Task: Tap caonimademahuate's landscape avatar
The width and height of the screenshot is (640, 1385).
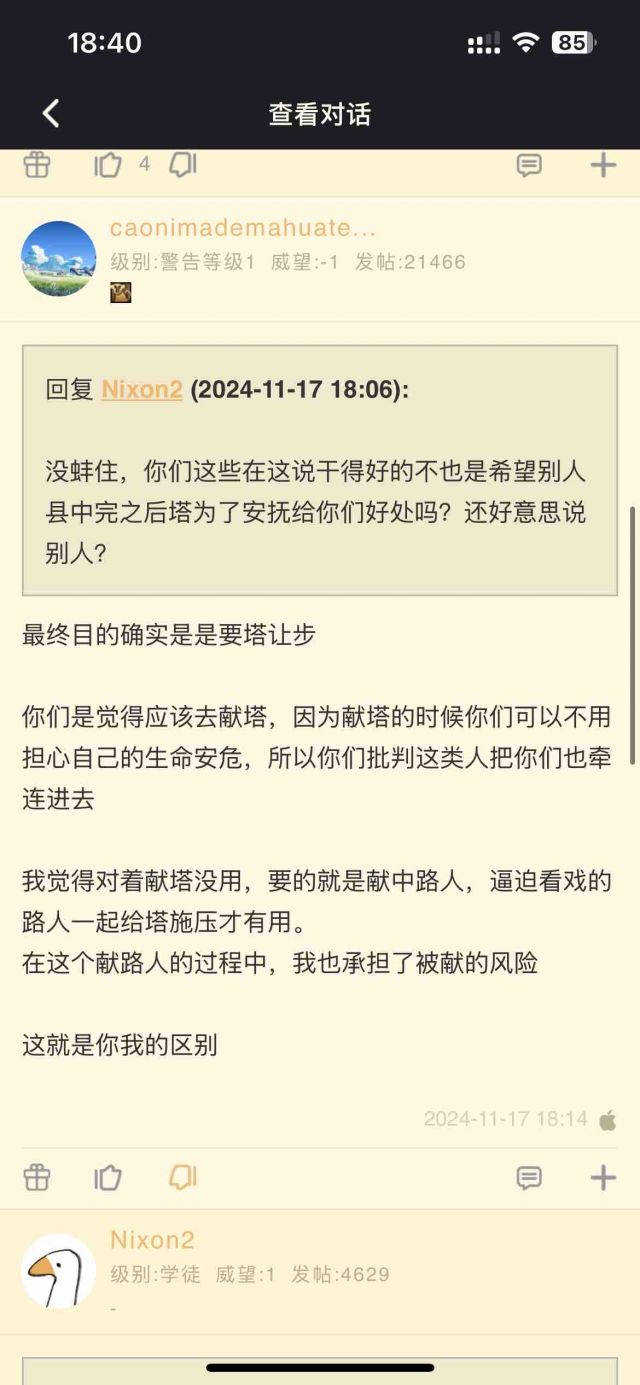Action: click(x=59, y=259)
